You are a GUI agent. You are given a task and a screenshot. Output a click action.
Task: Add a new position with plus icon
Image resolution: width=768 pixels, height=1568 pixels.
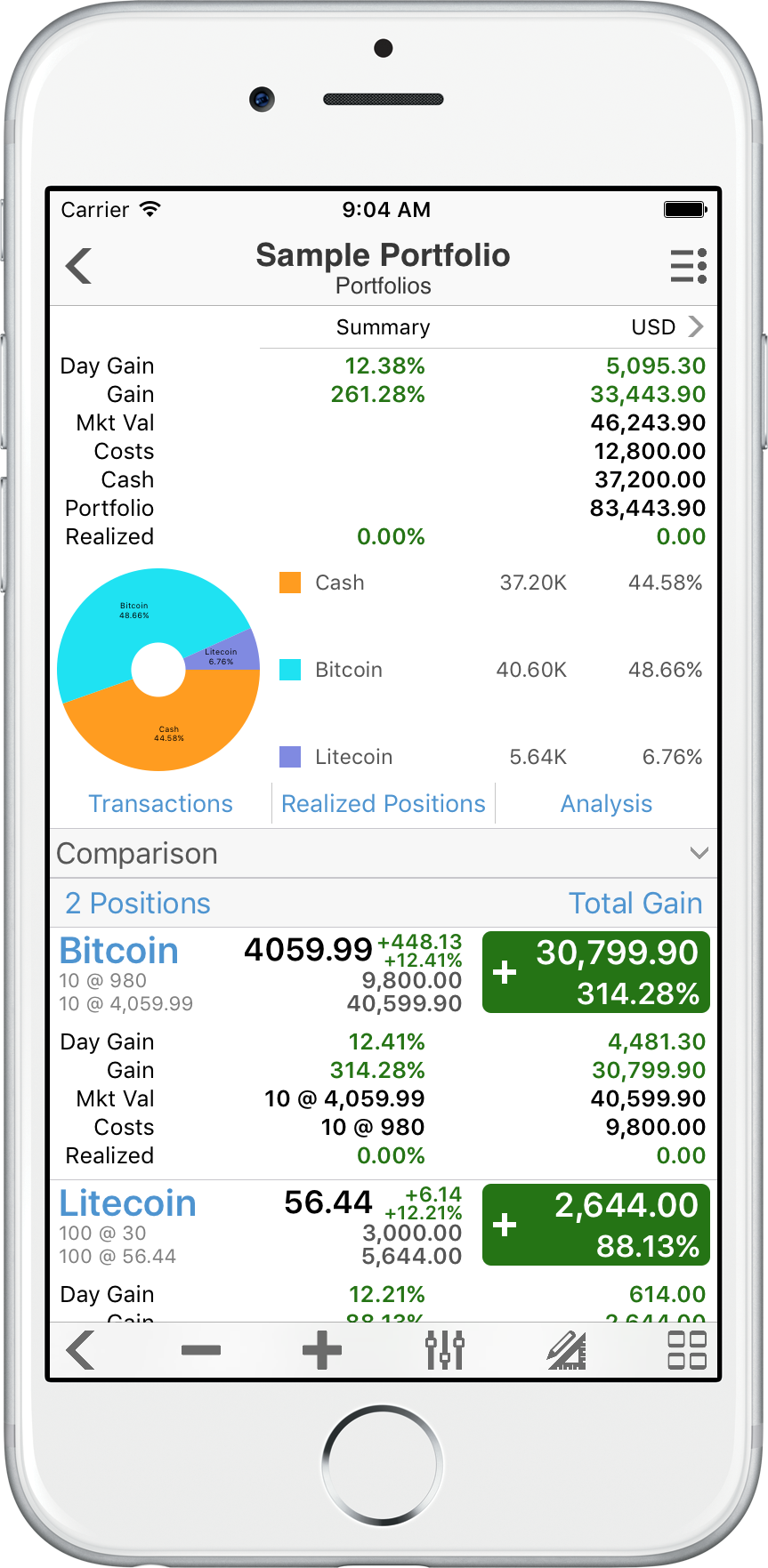coord(322,1350)
